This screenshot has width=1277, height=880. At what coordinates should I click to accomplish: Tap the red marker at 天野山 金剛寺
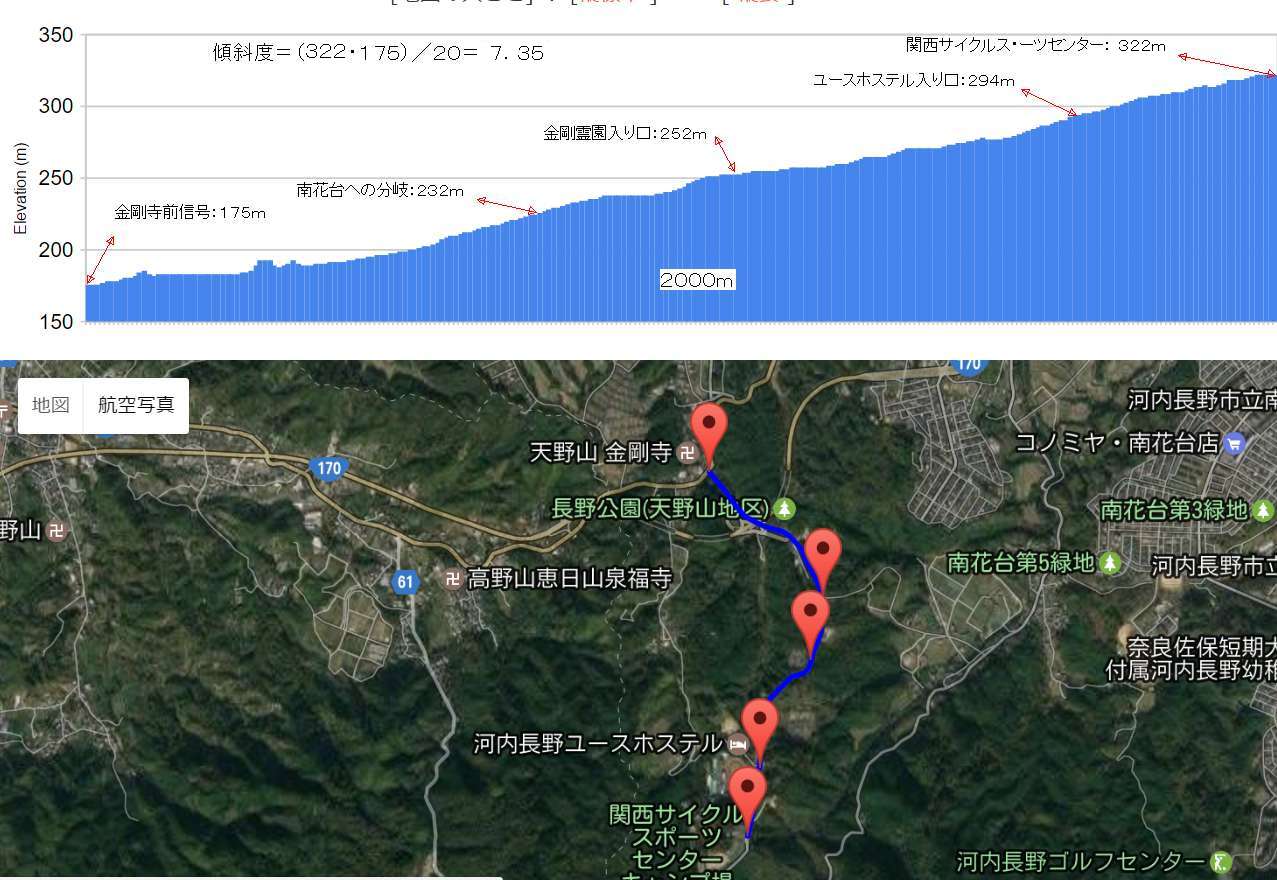tap(709, 432)
